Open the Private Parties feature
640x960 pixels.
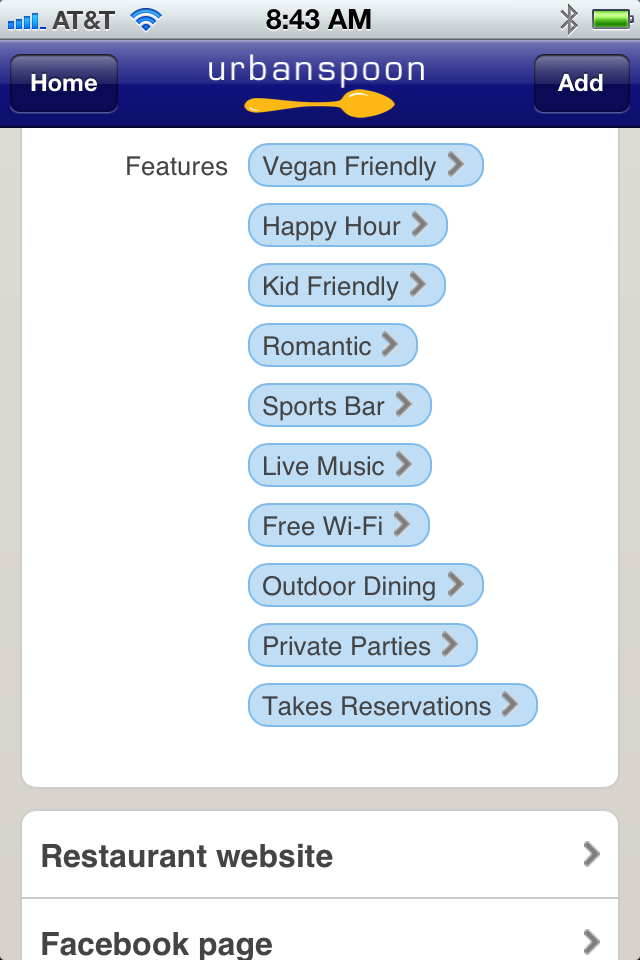click(362, 646)
